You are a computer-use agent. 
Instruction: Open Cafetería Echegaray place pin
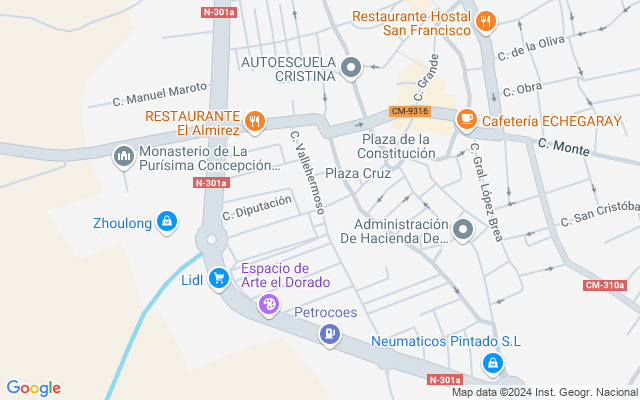tap(466, 120)
